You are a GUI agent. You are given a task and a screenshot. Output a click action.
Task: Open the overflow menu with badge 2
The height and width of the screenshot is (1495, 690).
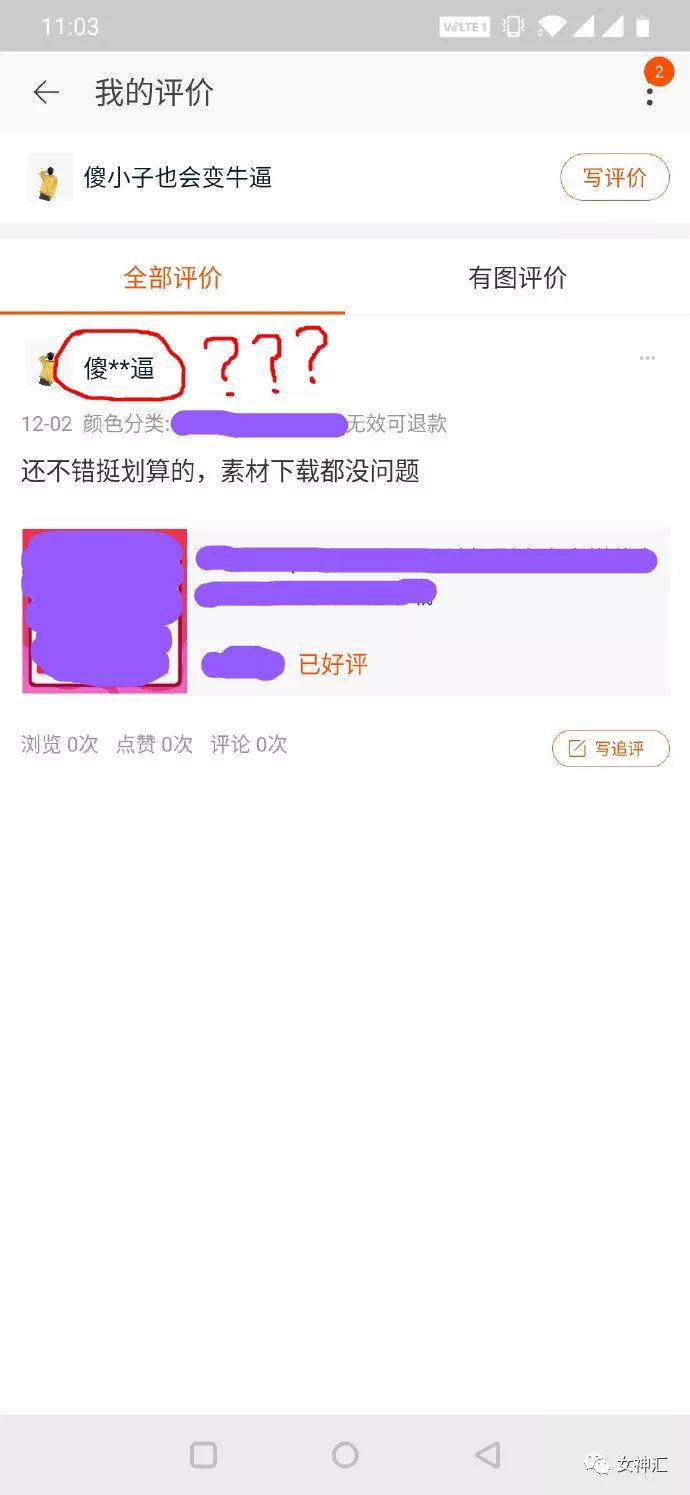coord(651,93)
